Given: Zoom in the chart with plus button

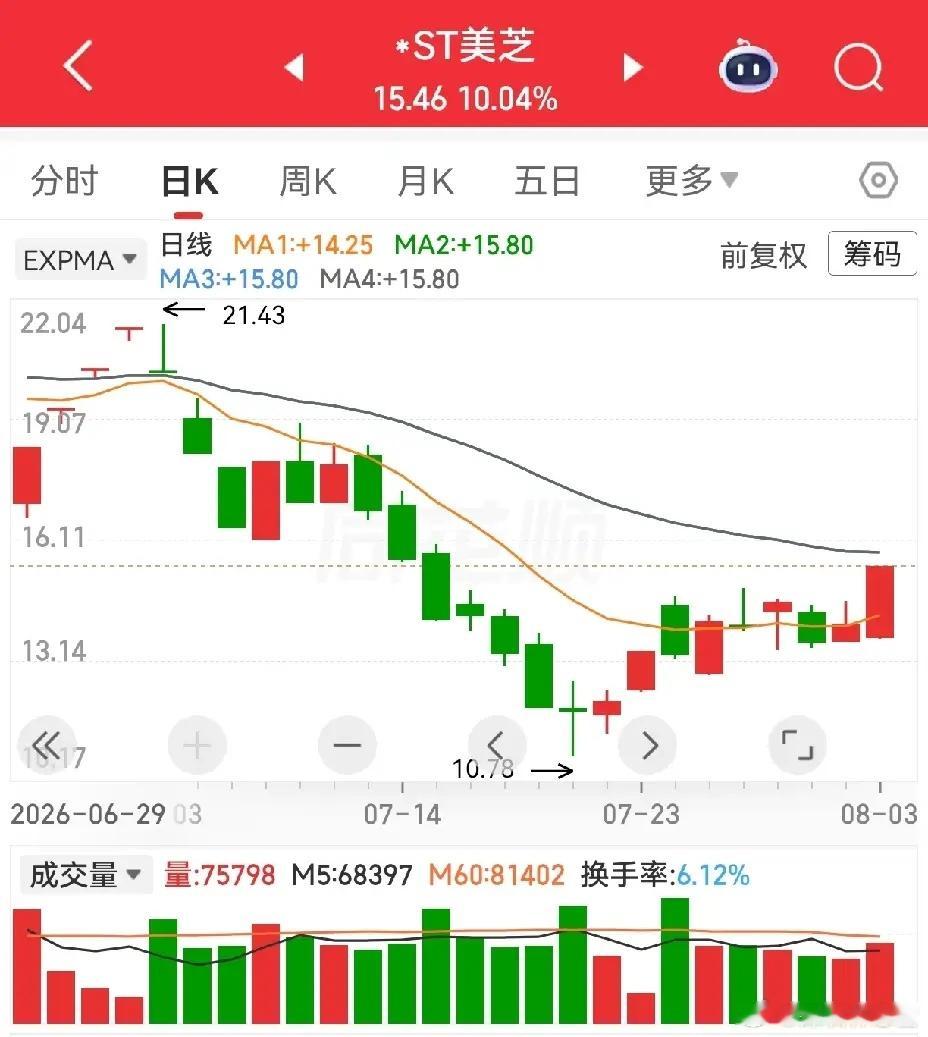Looking at the screenshot, I should pyautogui.click(x=196, y=745).
